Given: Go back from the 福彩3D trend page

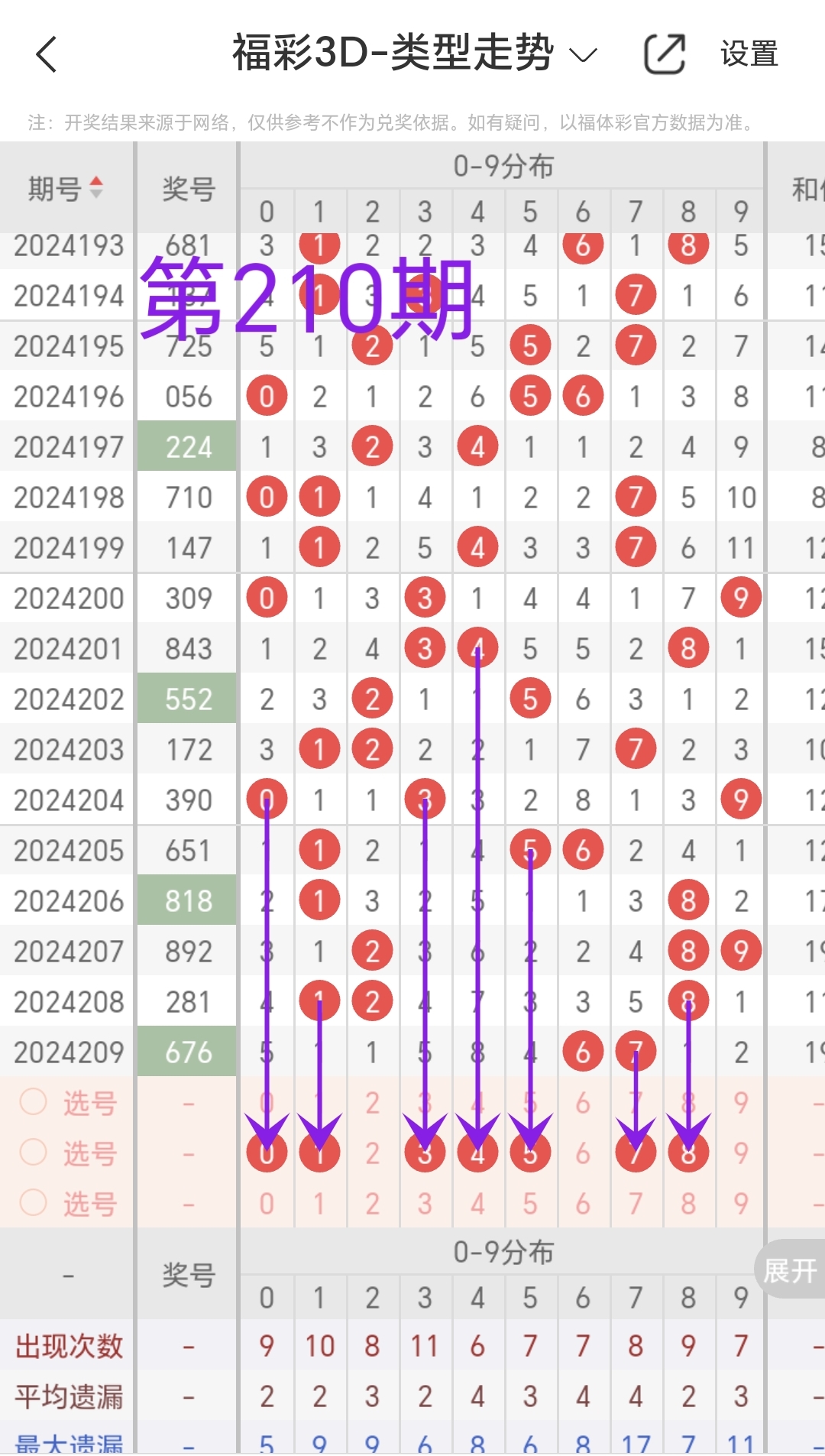Looking at the screenshot, I should tap(47, 54).
